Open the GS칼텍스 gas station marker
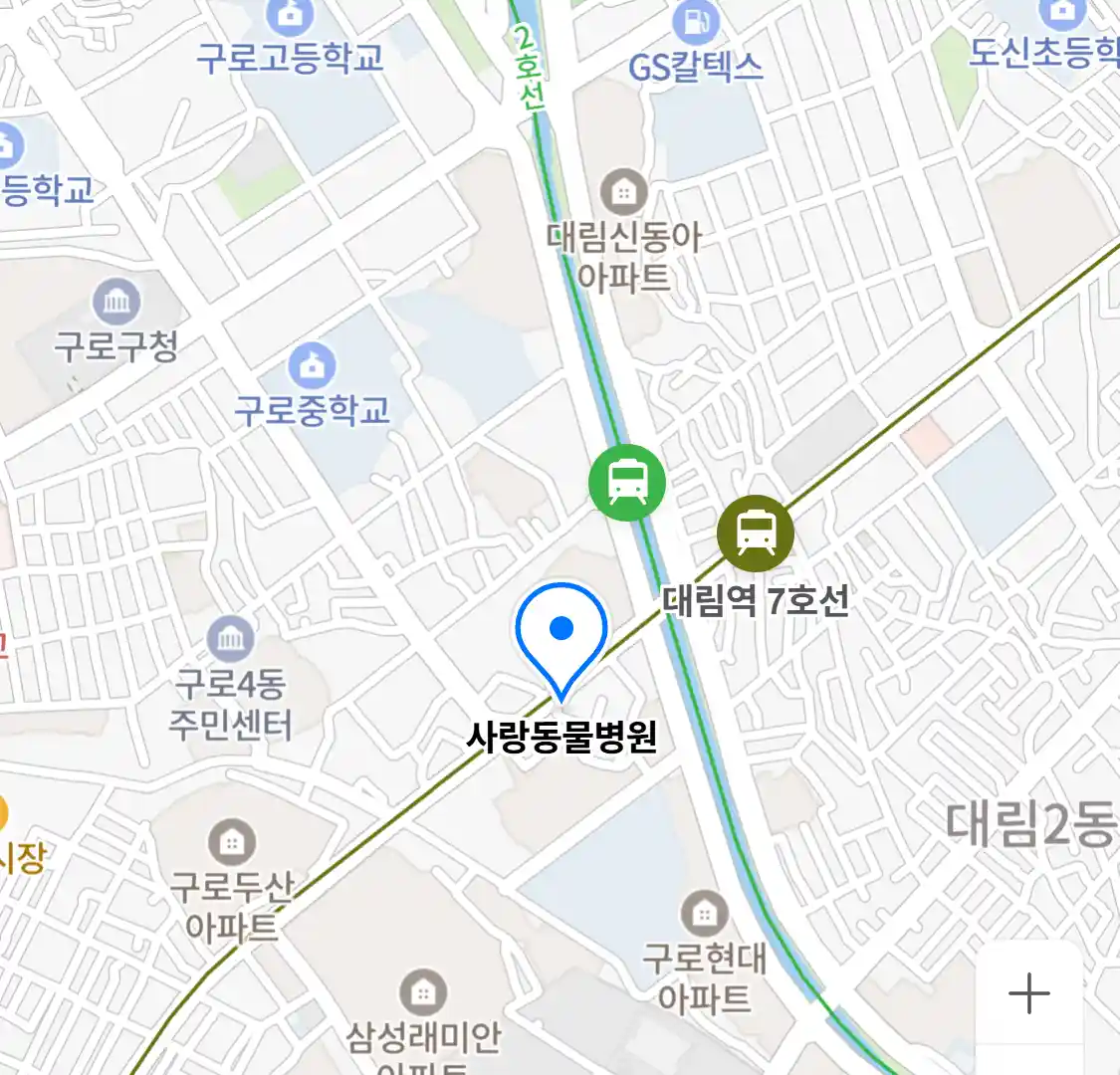1120x1075 pixels. (x=695, y=21)
